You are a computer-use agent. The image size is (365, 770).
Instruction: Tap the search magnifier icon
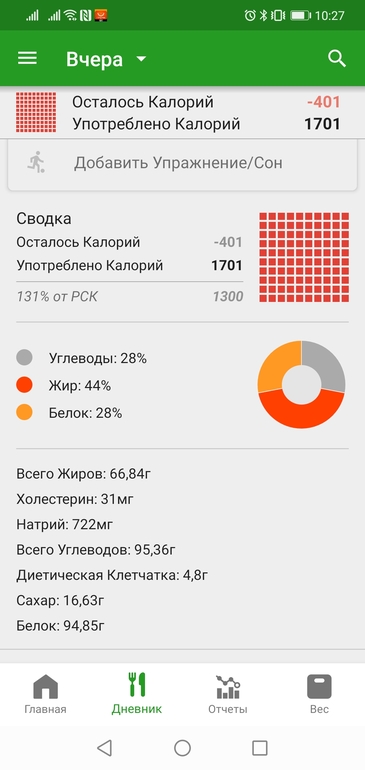[x=337, y=59]
